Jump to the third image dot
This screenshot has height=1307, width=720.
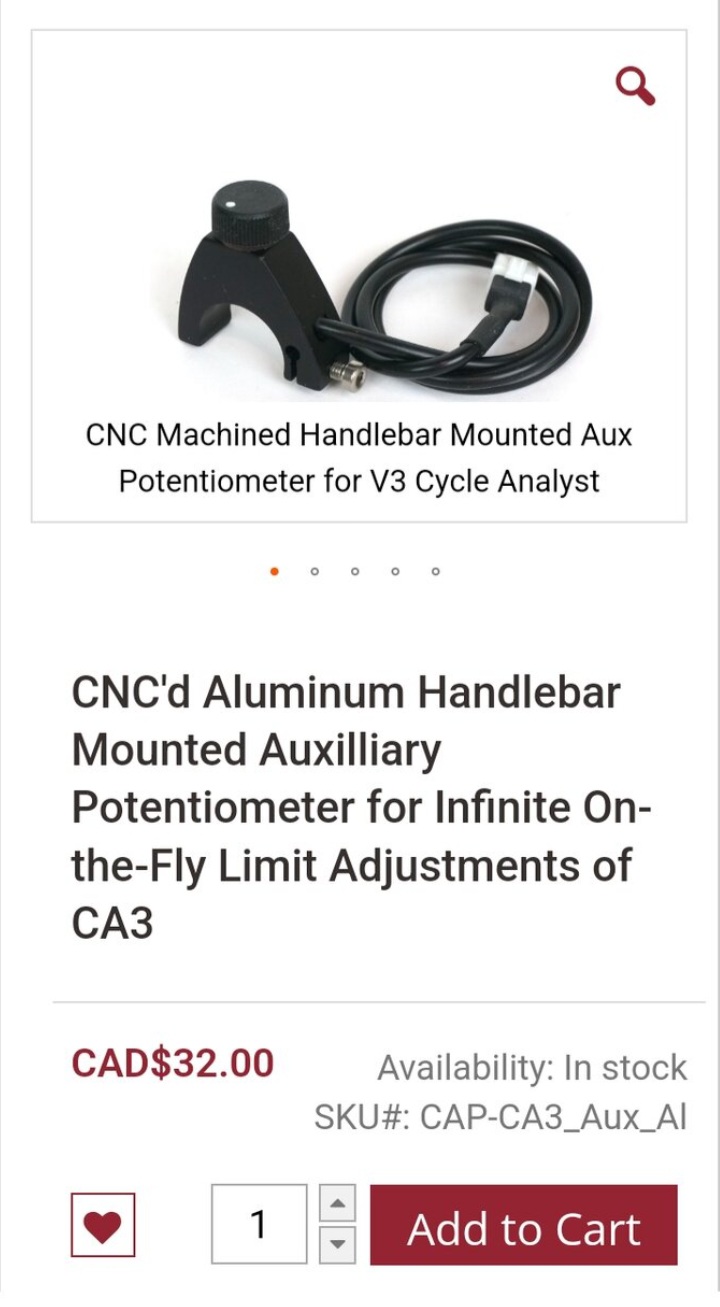coord(355,572)
